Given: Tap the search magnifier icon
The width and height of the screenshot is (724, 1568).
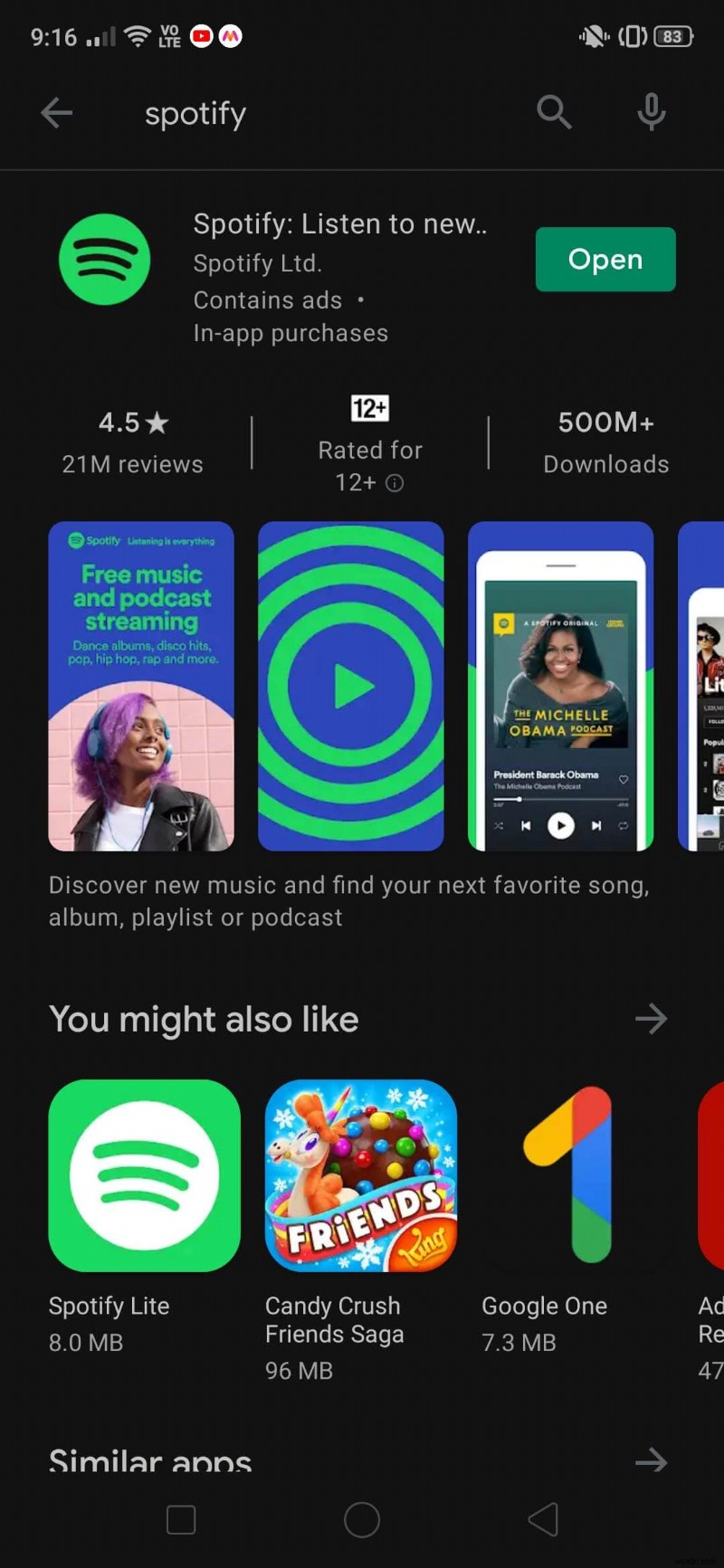Looking at the screenshot, I should tap(554, 113).
